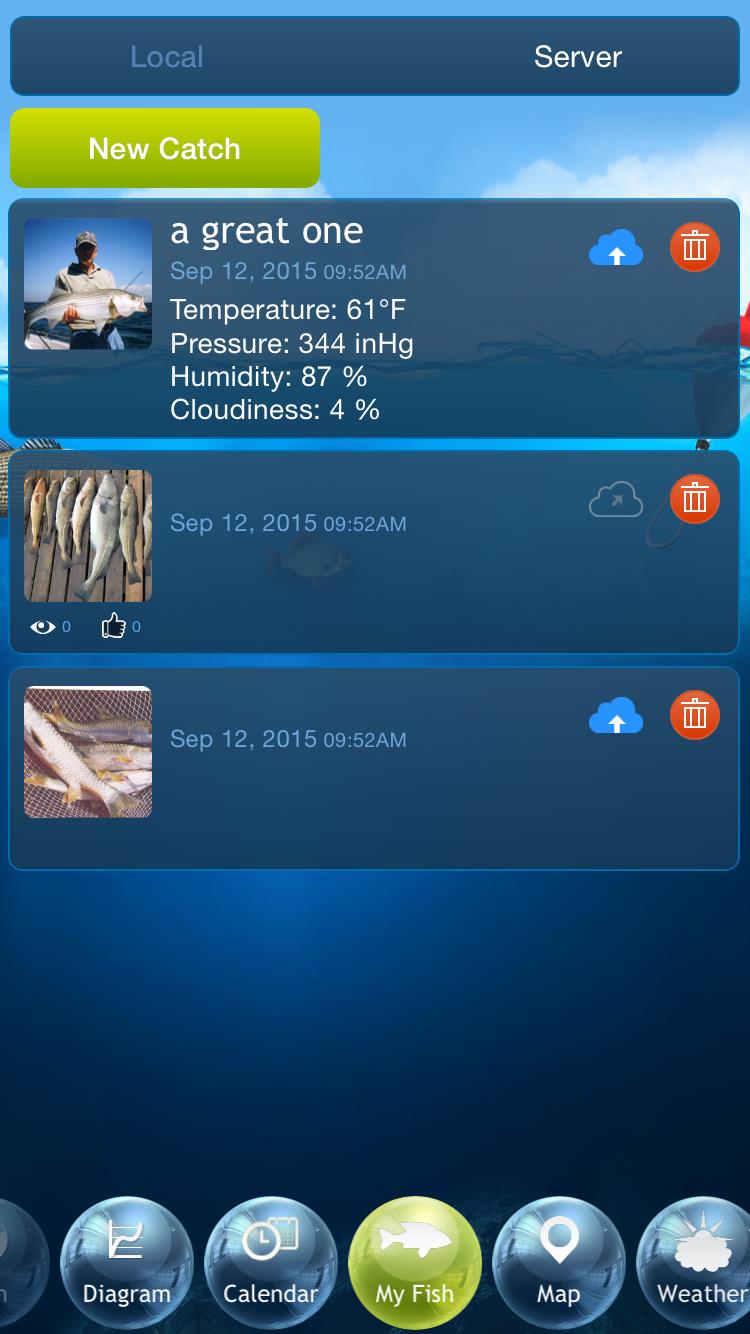
Task: Delete the third catch with netted fish
Action: point(695,715)
